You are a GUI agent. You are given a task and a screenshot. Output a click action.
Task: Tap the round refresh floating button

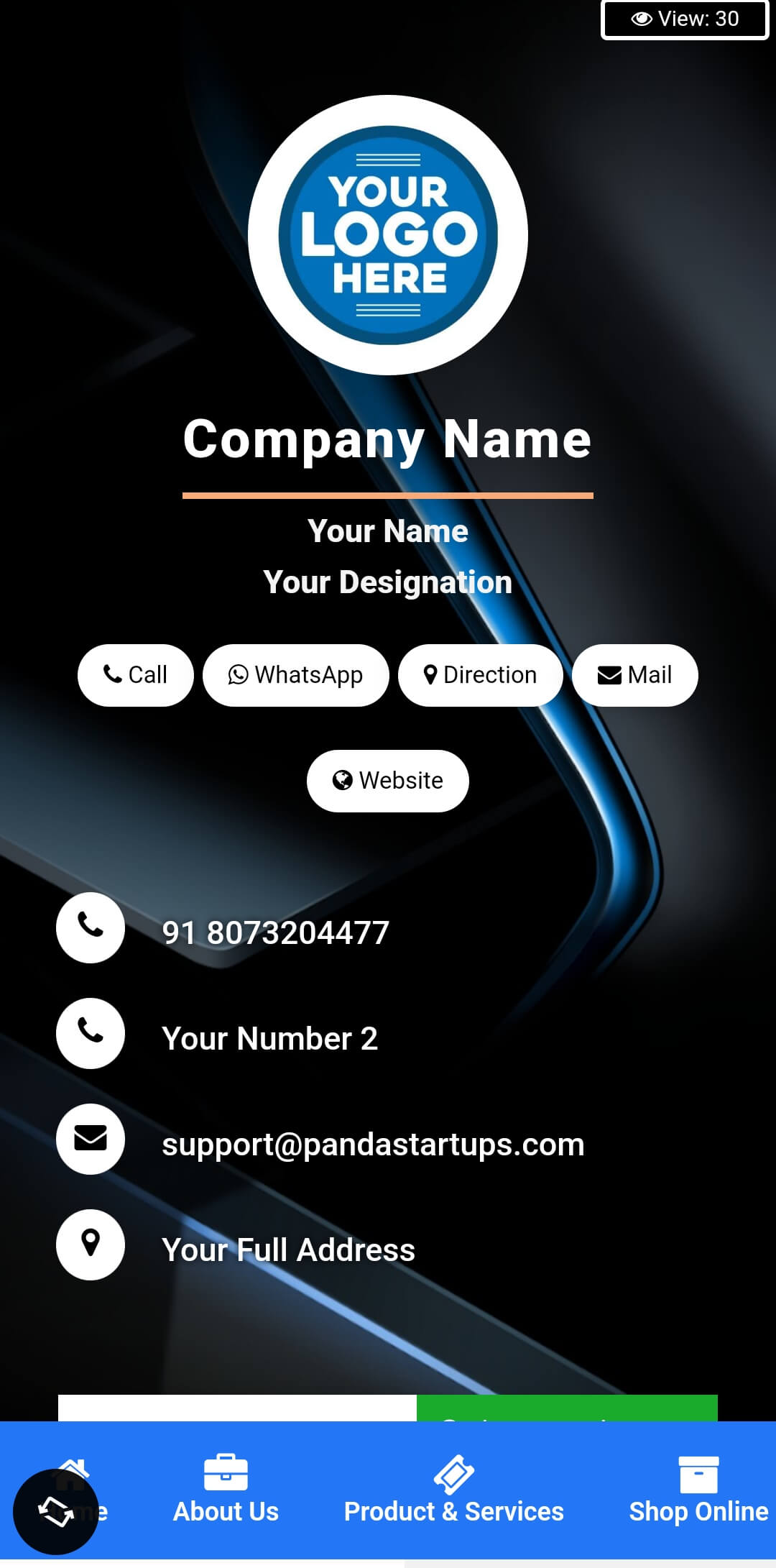[x=55, y=1512]
